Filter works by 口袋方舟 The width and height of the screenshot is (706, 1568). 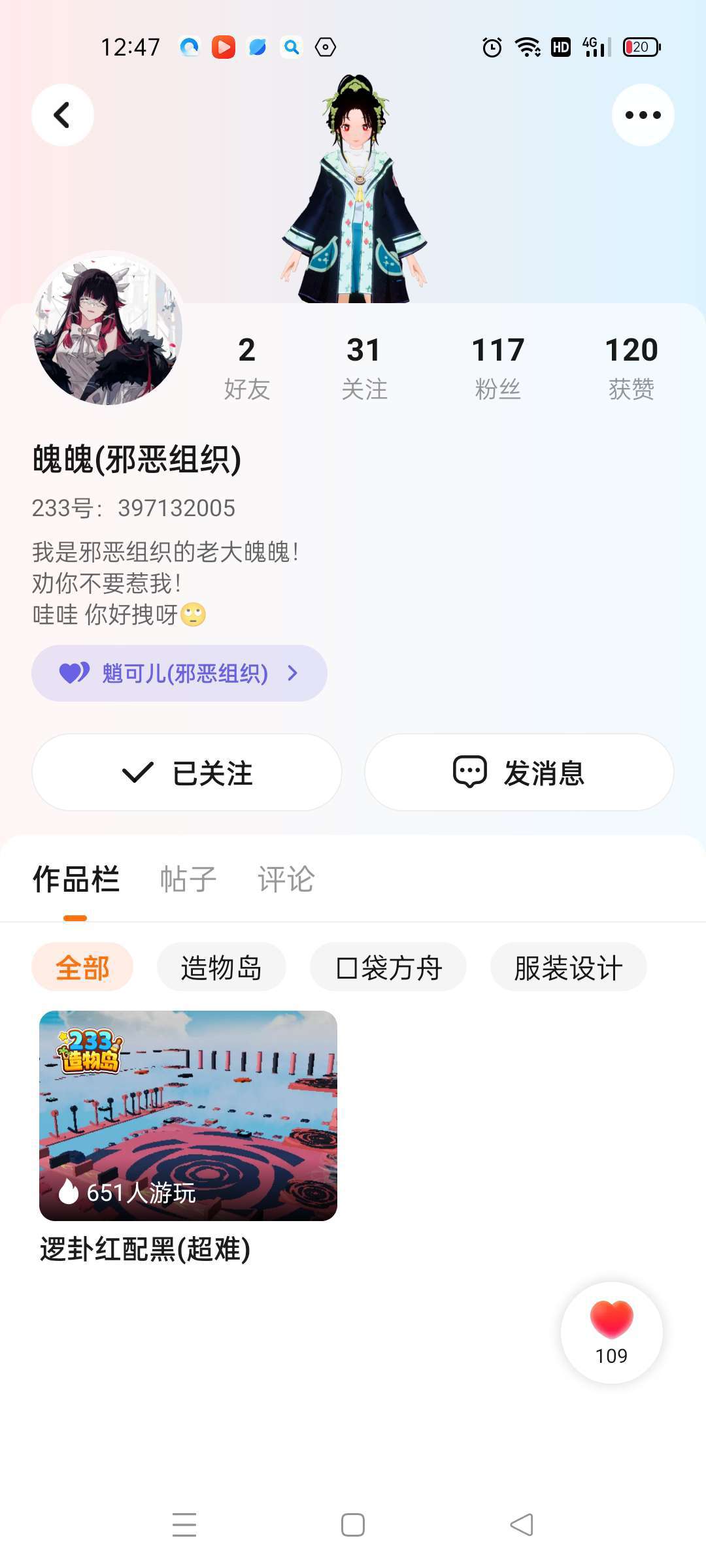click(388, 967)
